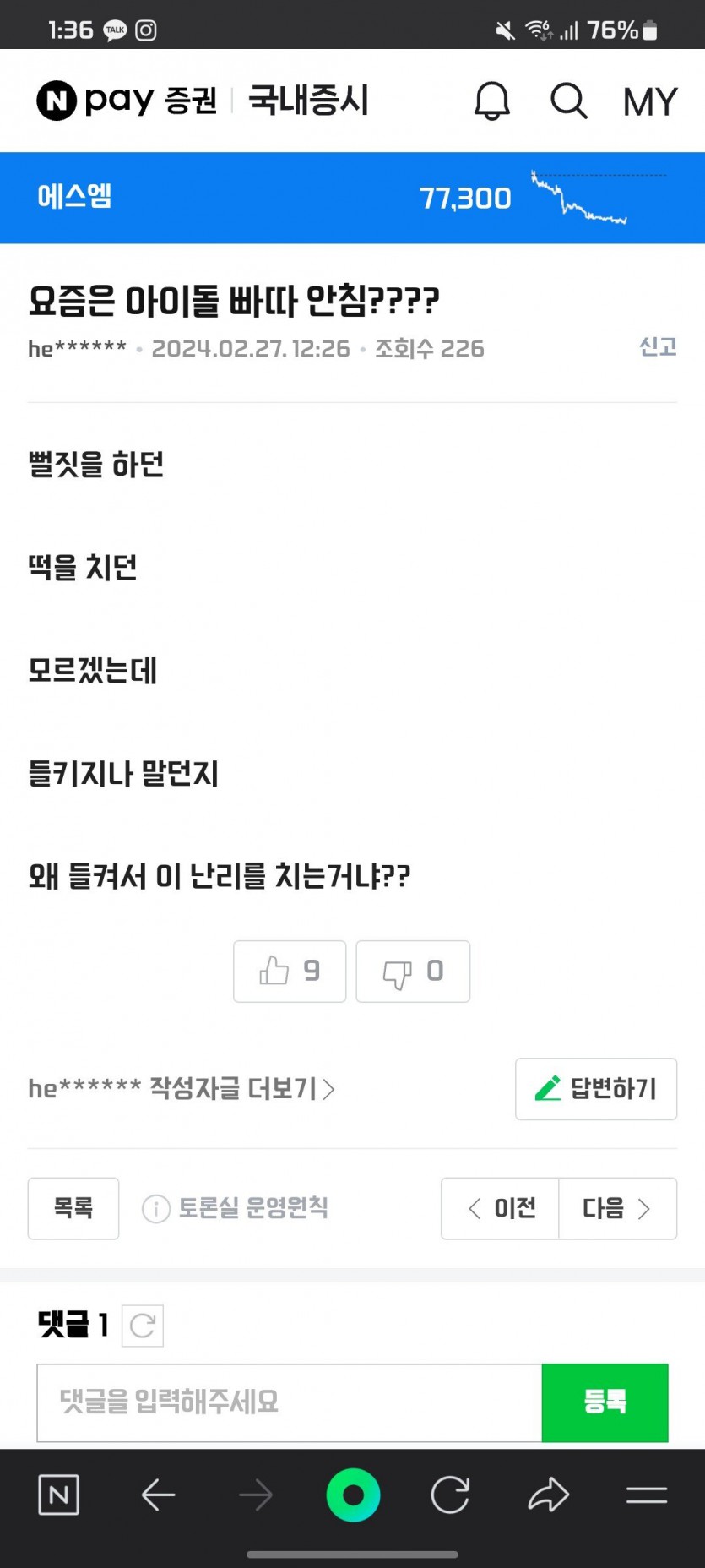The image size is (705, 1568).
Task: Dislike the post with thumbs down
Action: [413, 972]
